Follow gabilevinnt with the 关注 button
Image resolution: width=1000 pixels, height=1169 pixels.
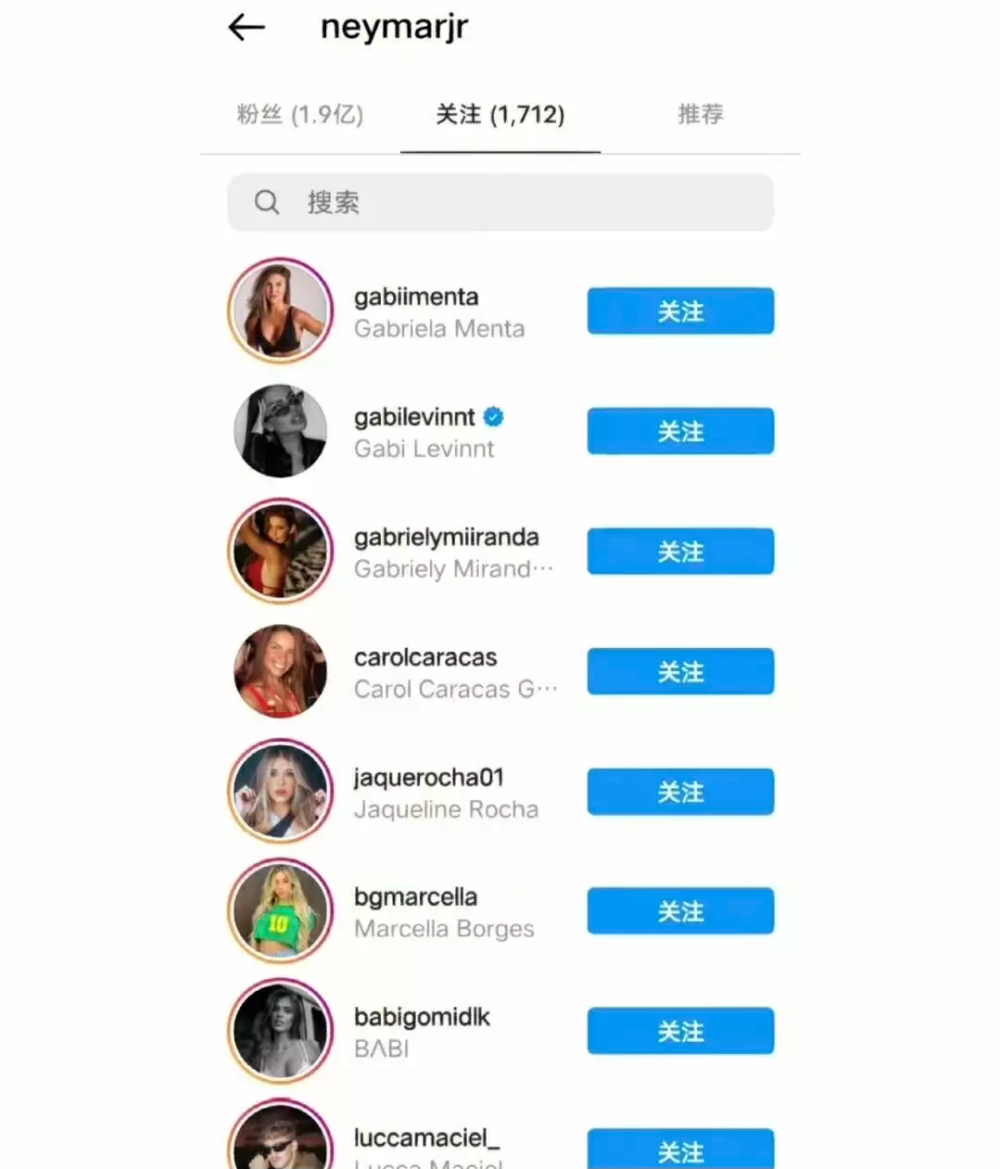click(x=680, y=431)
